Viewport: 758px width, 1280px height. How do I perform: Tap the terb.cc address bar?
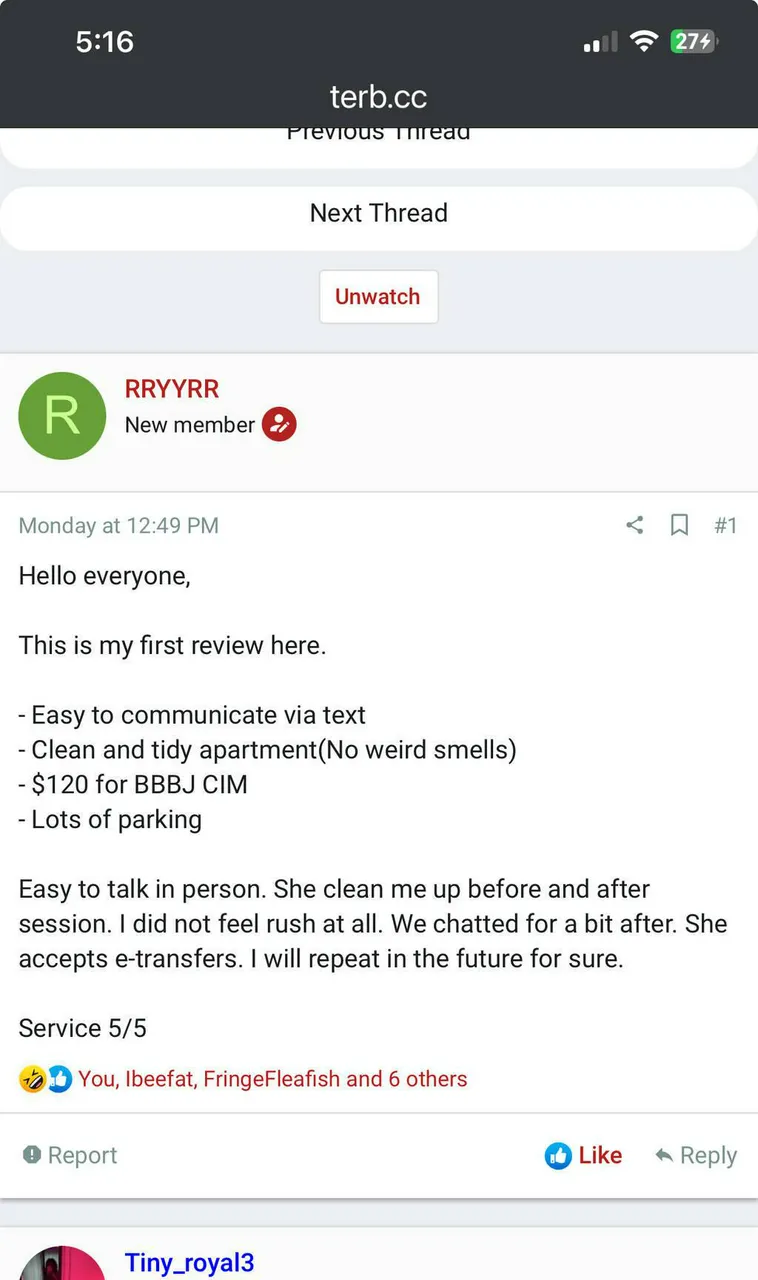pos(378,97)
